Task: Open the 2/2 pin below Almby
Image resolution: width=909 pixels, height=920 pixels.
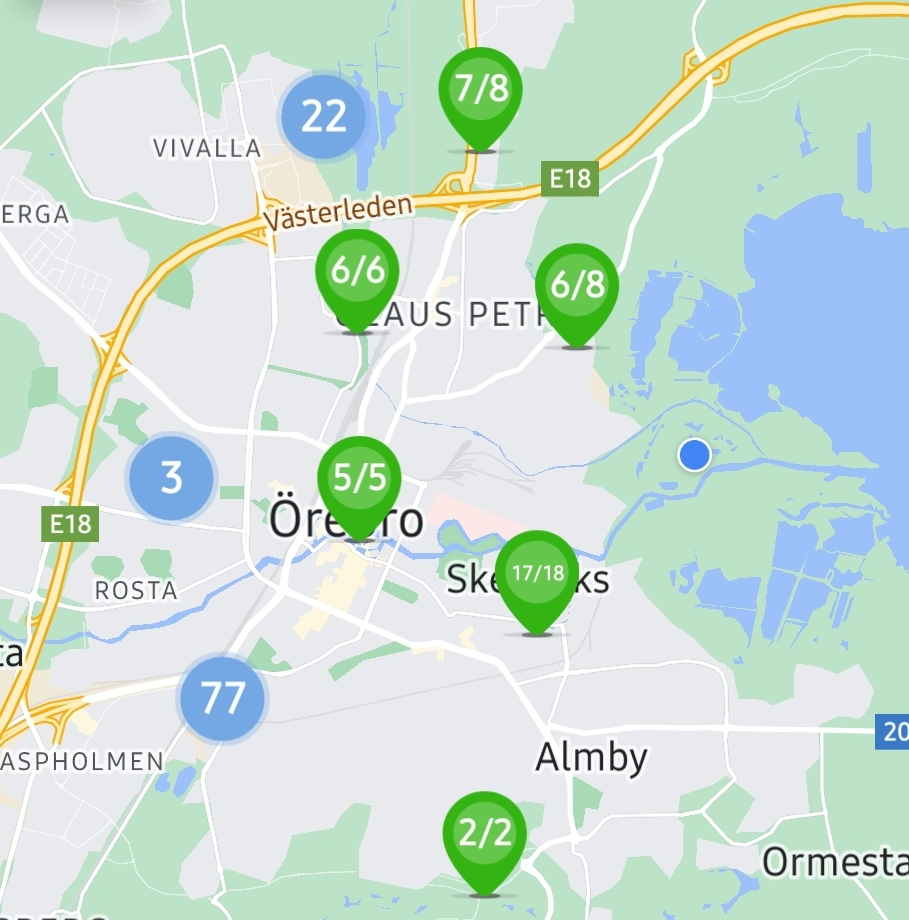Action: point(484,835)
